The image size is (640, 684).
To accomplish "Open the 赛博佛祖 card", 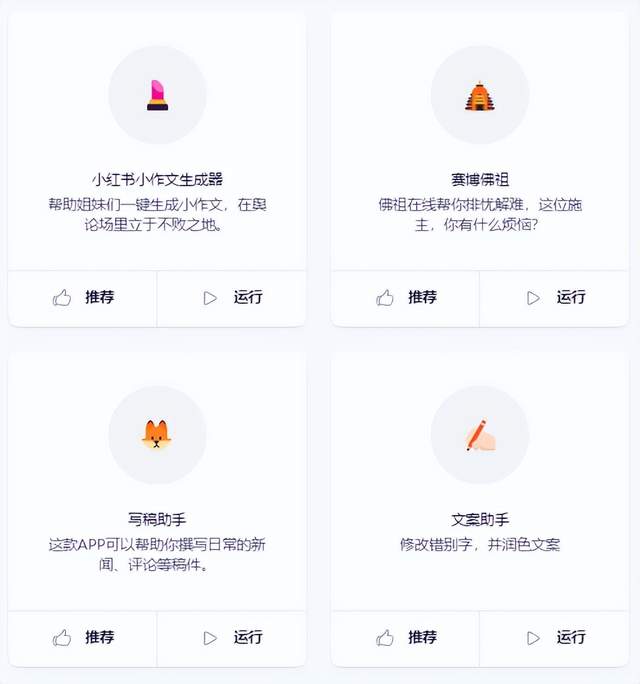I will click(480, 180).
